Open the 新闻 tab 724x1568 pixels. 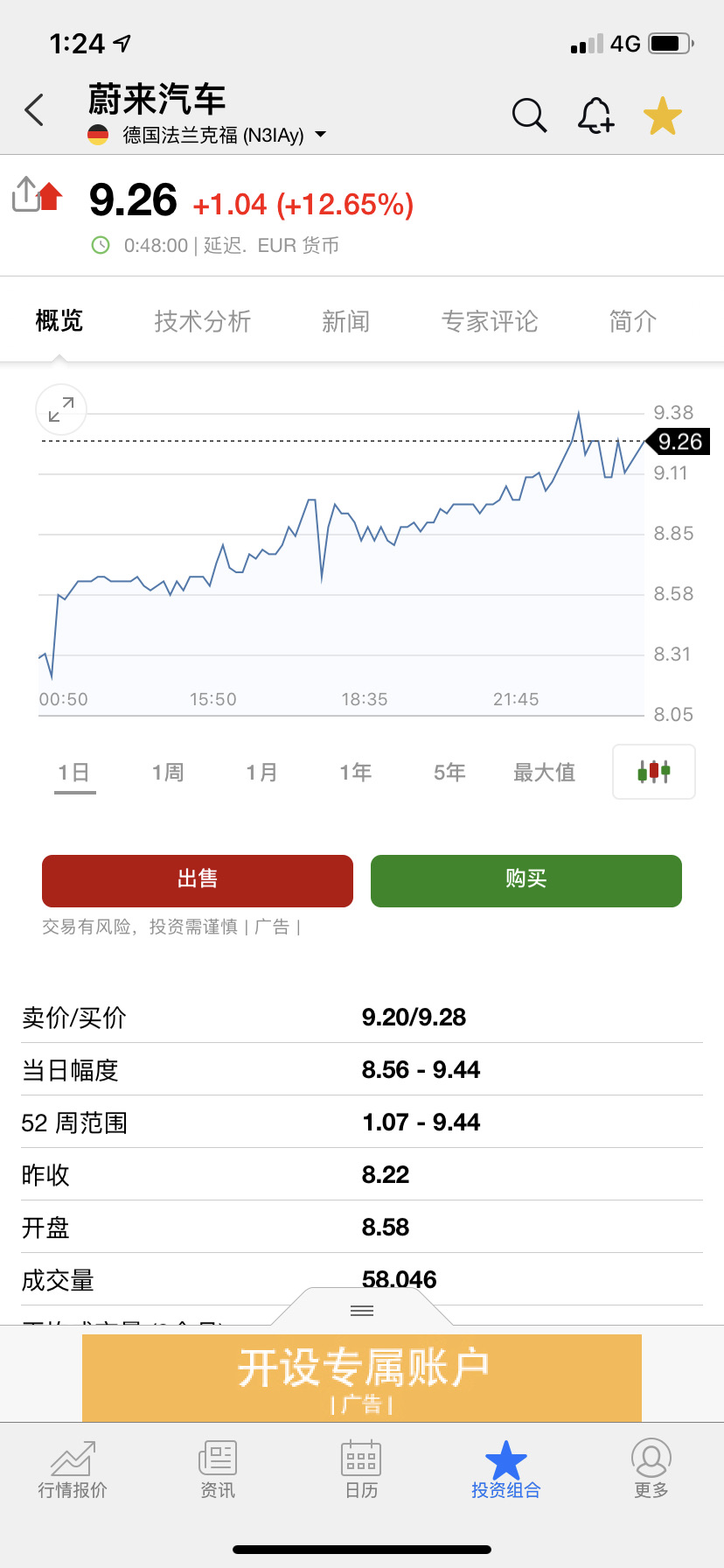coord(346,321)
